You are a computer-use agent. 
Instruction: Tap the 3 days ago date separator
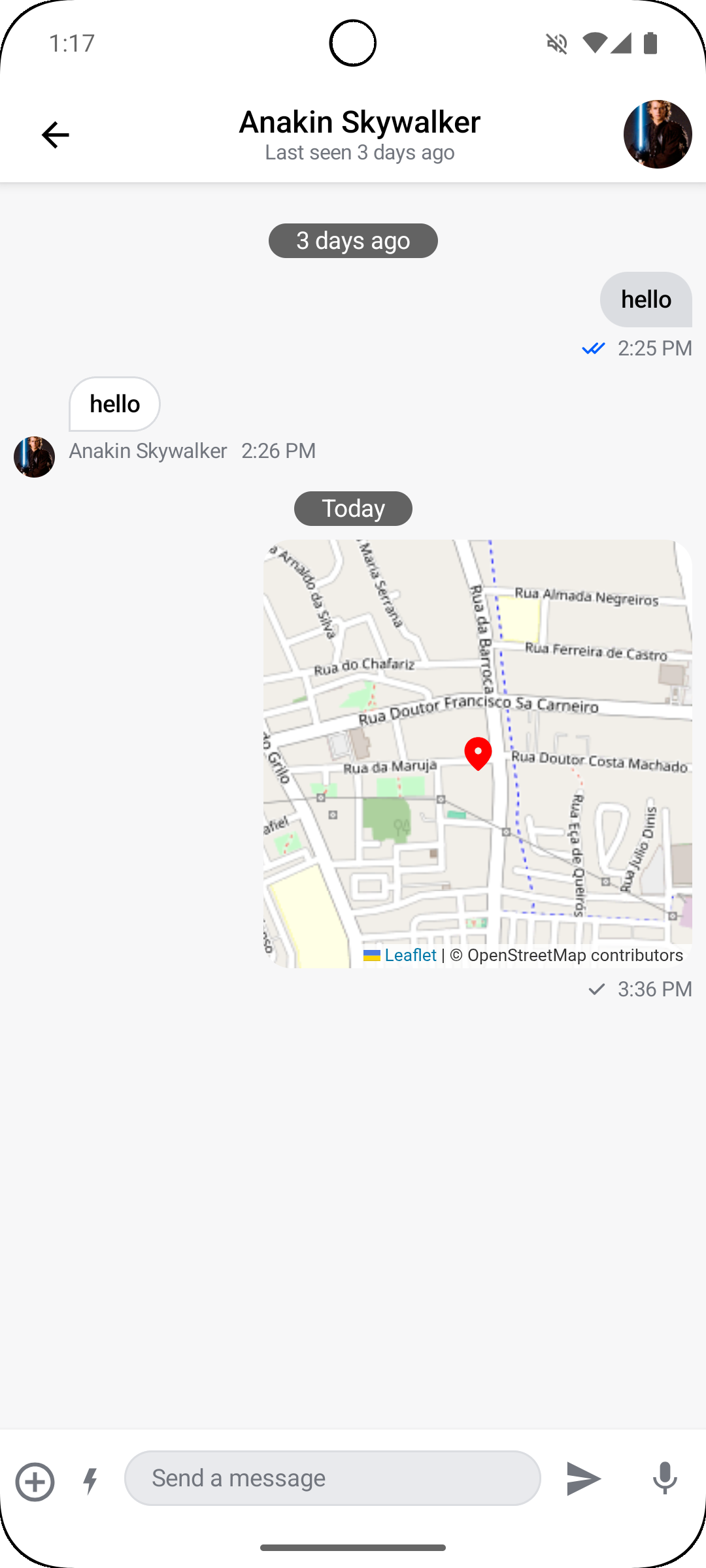coord(353,240)
